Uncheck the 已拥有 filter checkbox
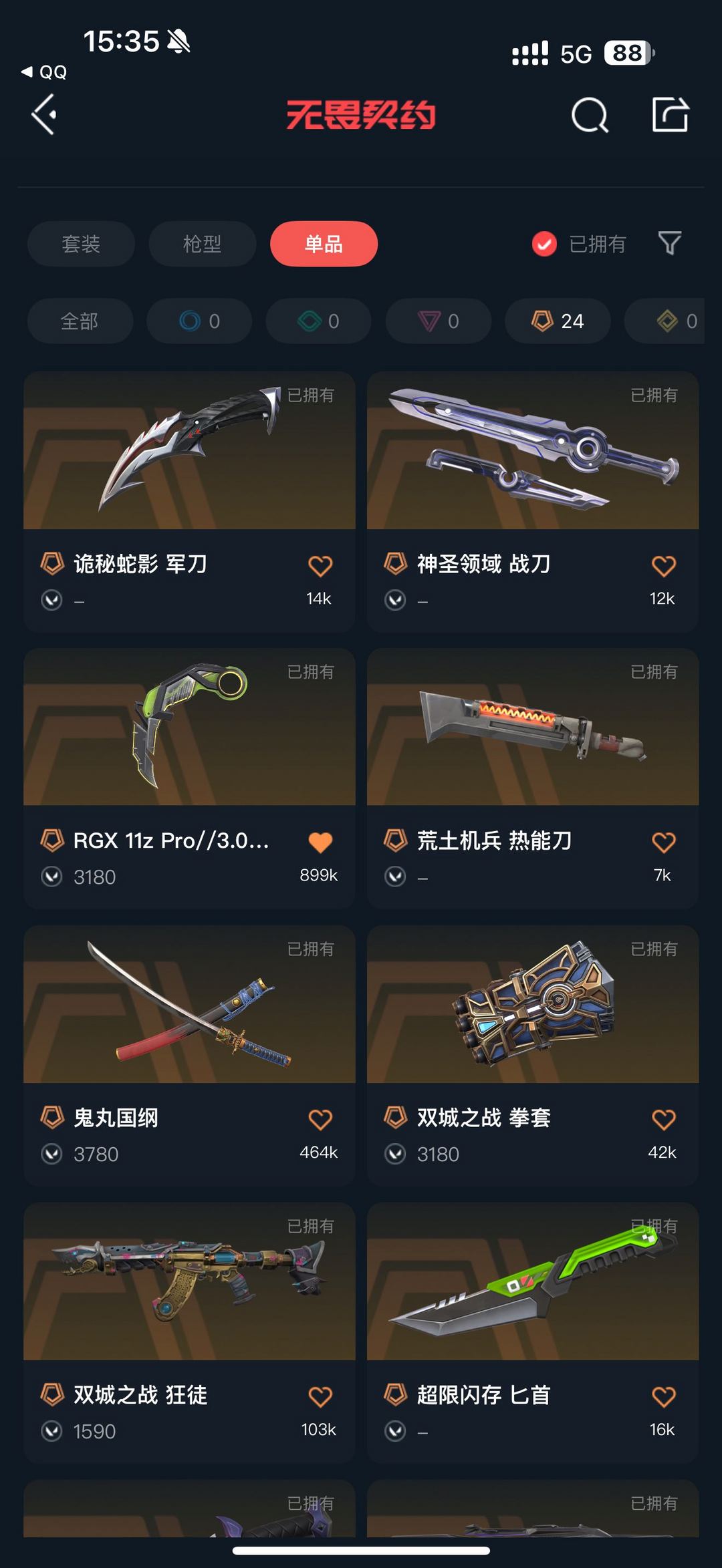This screenshot has width=722, height=1568. 544,244
